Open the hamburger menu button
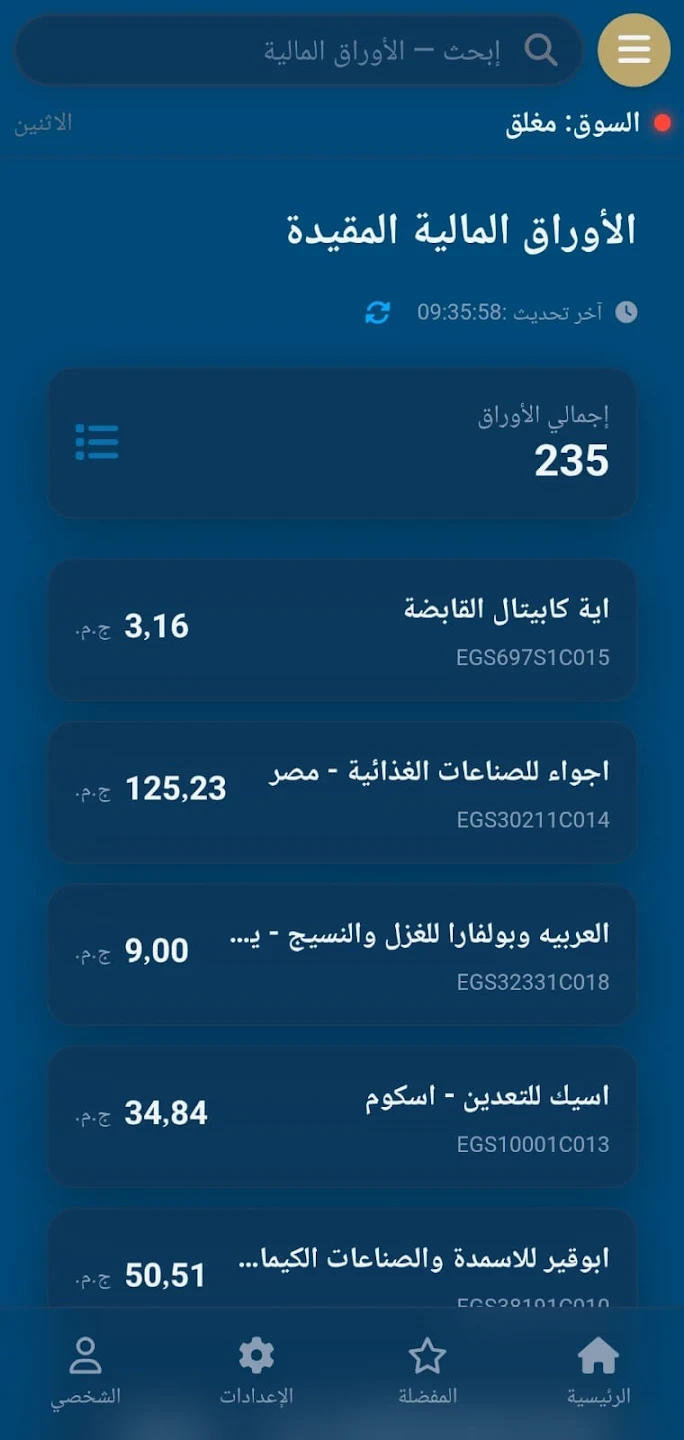Image resolution: width=684 pixels, height=1440 pixels. pos(634,49)
